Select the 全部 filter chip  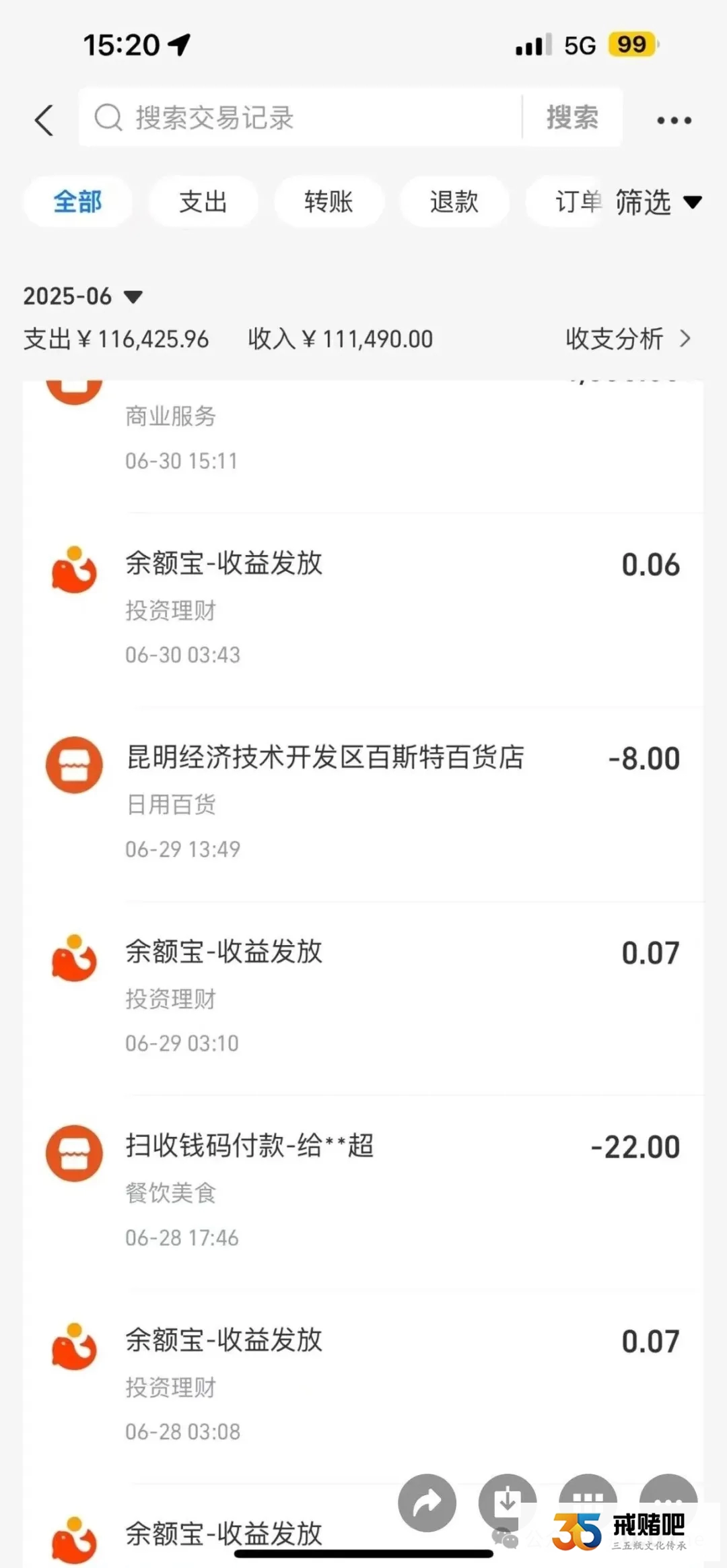(77, 201)
